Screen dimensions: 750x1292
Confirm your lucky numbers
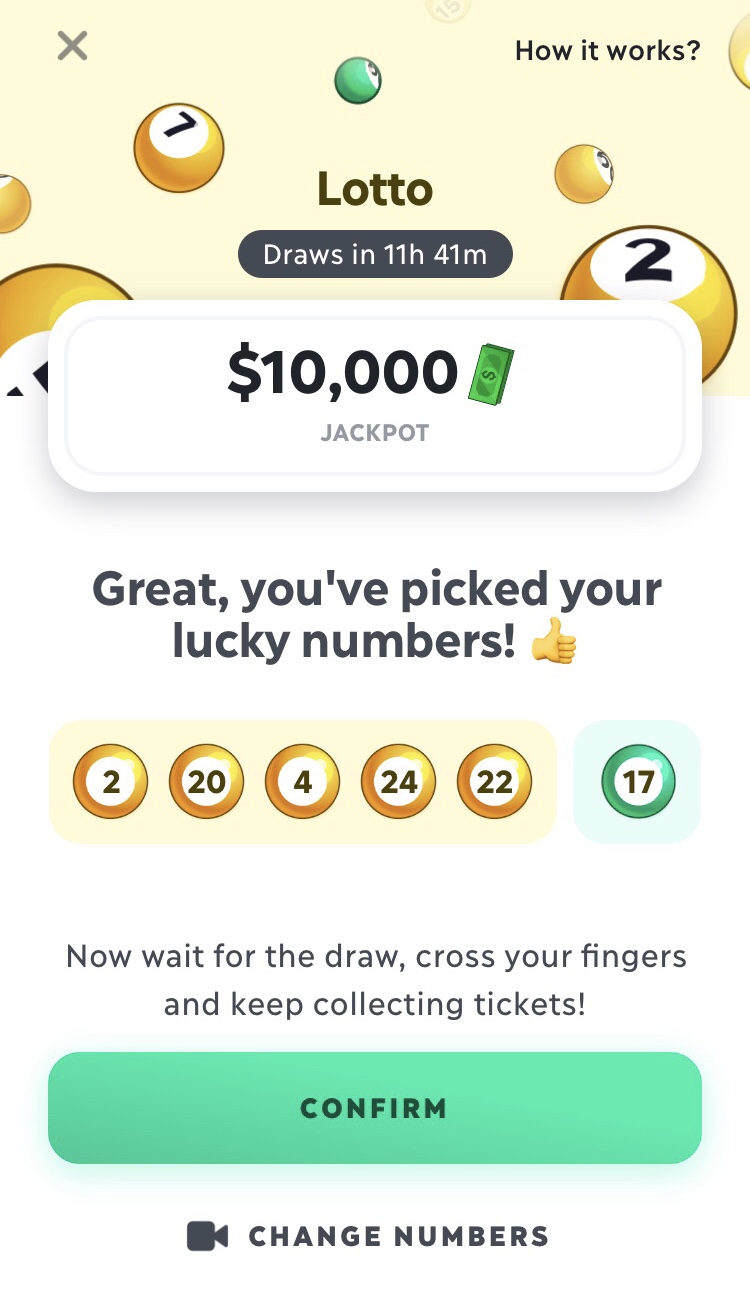click(374, 1107)
